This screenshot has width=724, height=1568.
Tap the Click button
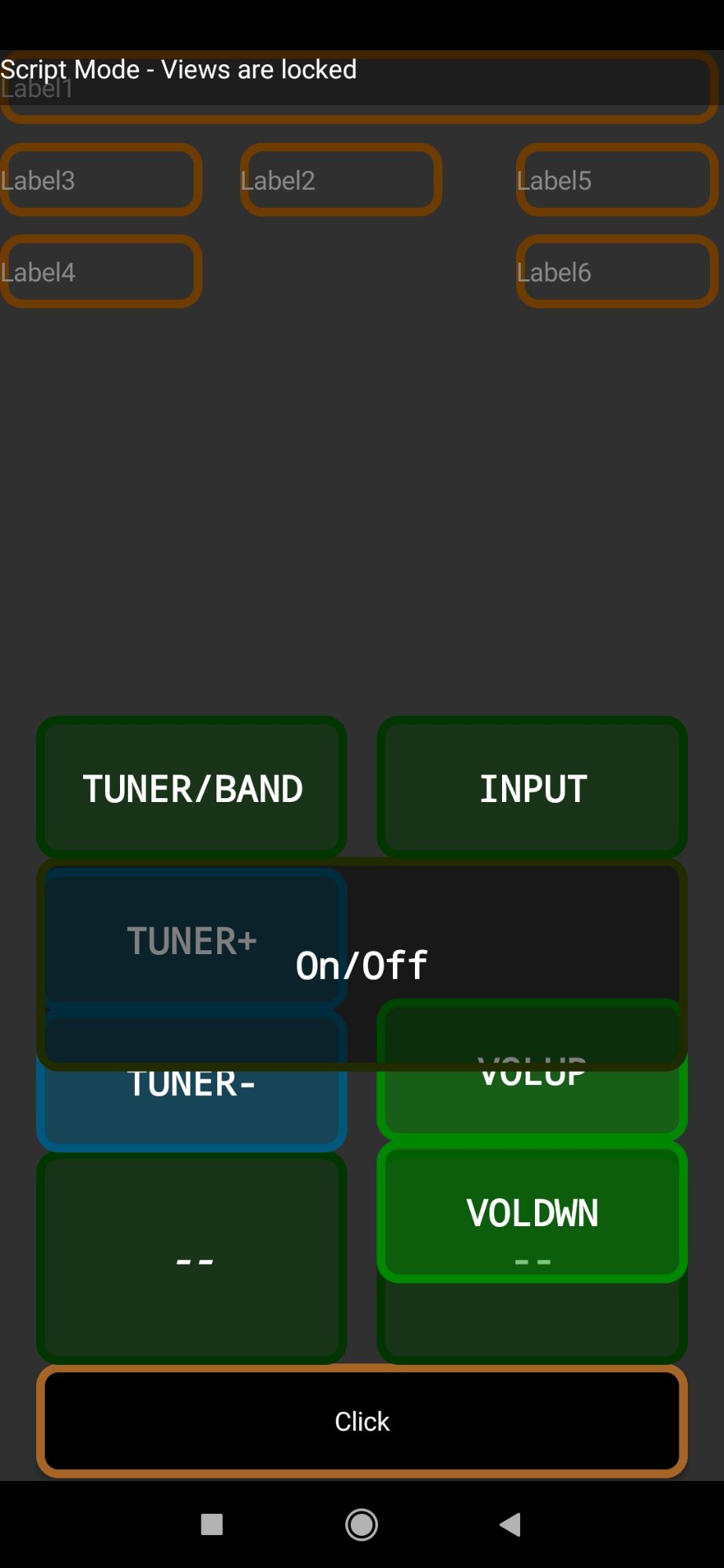click(362, 1421)
